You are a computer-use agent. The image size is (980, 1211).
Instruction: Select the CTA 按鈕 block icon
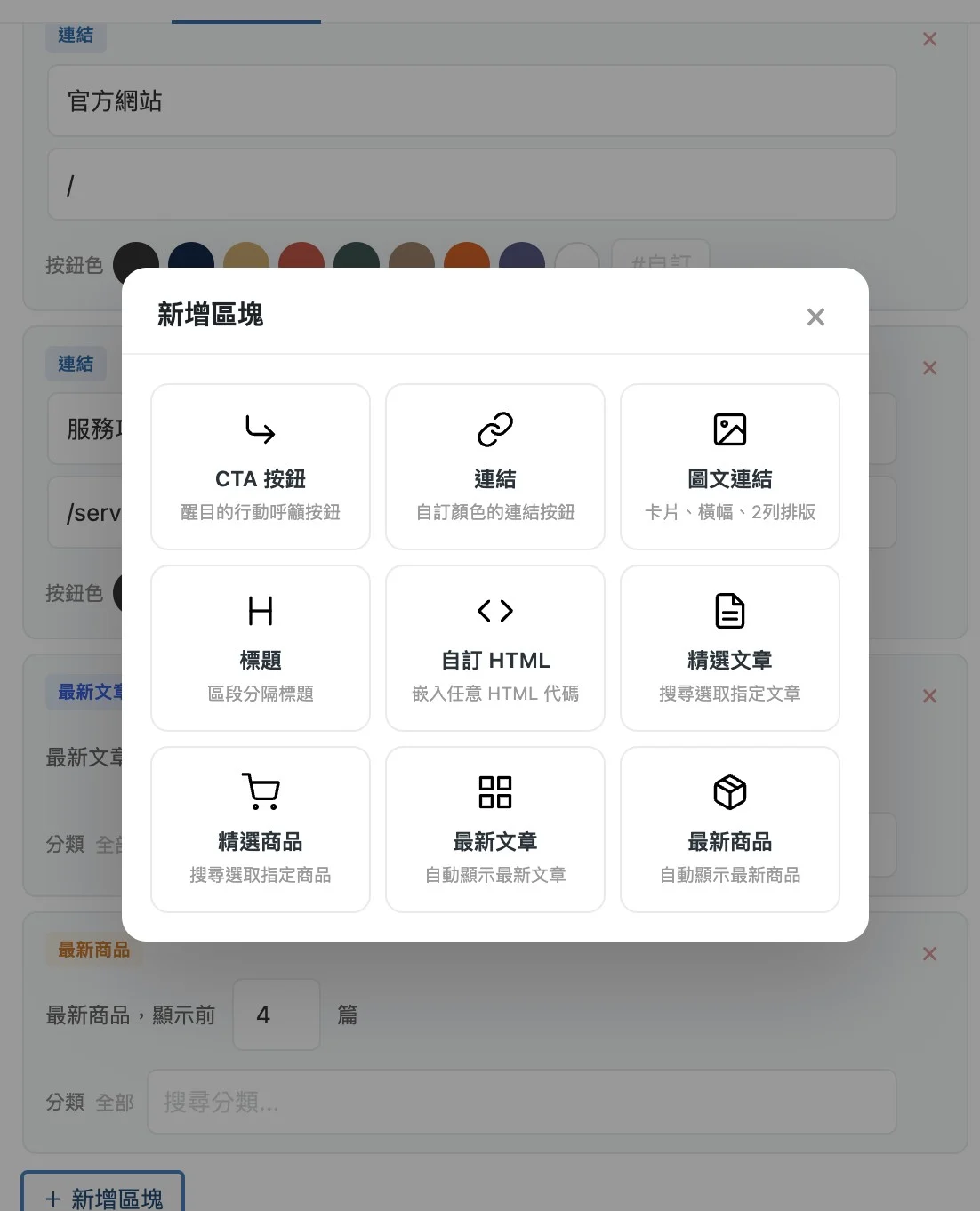tap(260, 466)
